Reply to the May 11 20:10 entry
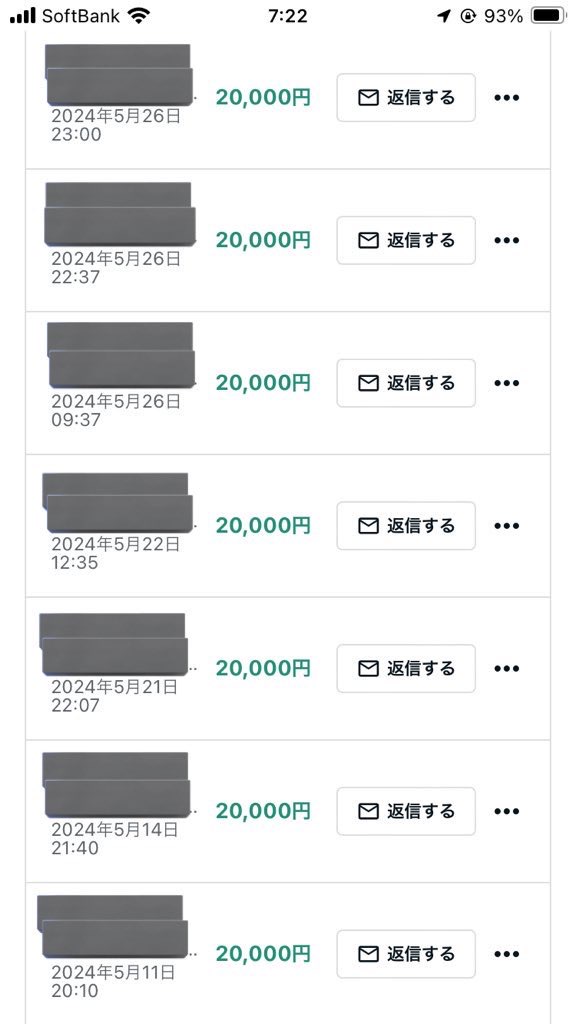Image resolution: width=576 pixels, height=1024 pixels. (x=406, y=954)
